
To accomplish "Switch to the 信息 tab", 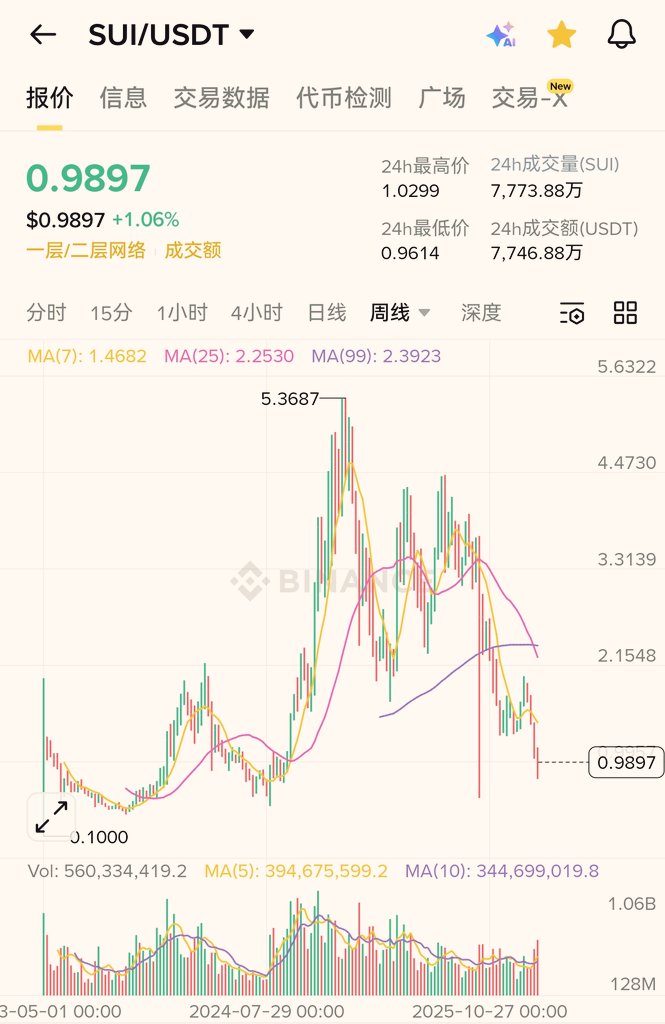I will pos(123,97).
